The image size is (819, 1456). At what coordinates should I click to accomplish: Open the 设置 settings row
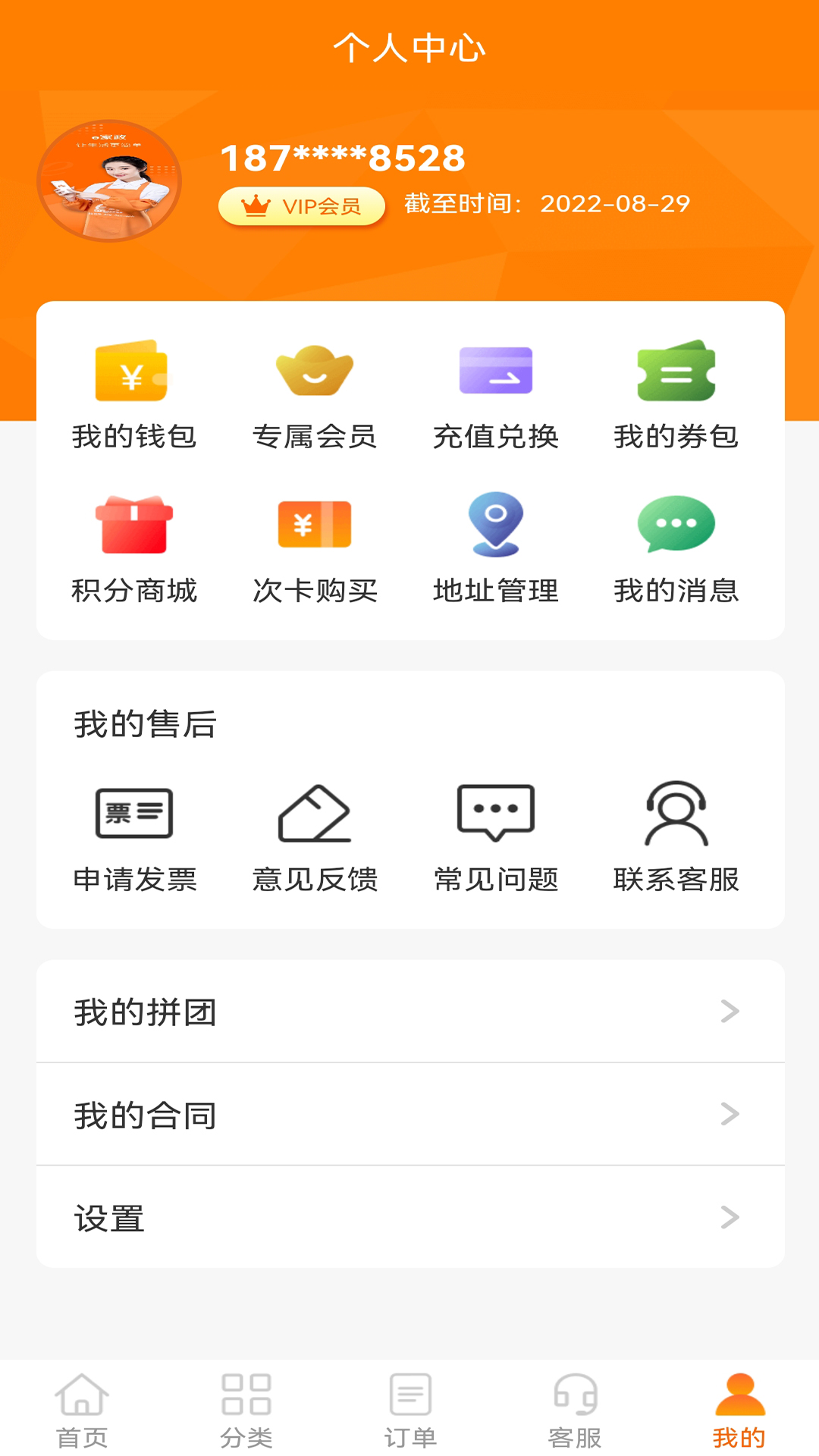tap(409, 1219)
